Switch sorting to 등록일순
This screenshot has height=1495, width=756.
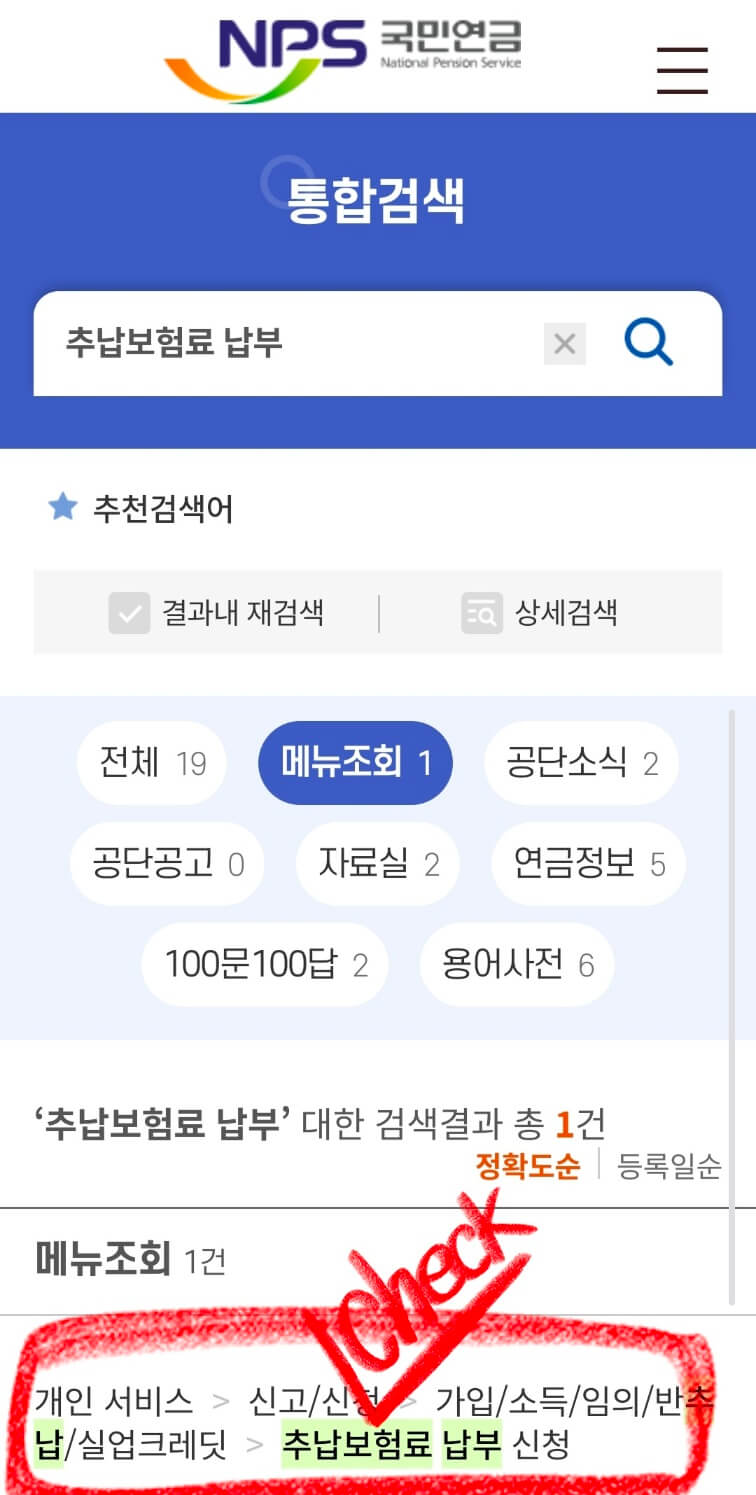click(x=666, y=1166)
